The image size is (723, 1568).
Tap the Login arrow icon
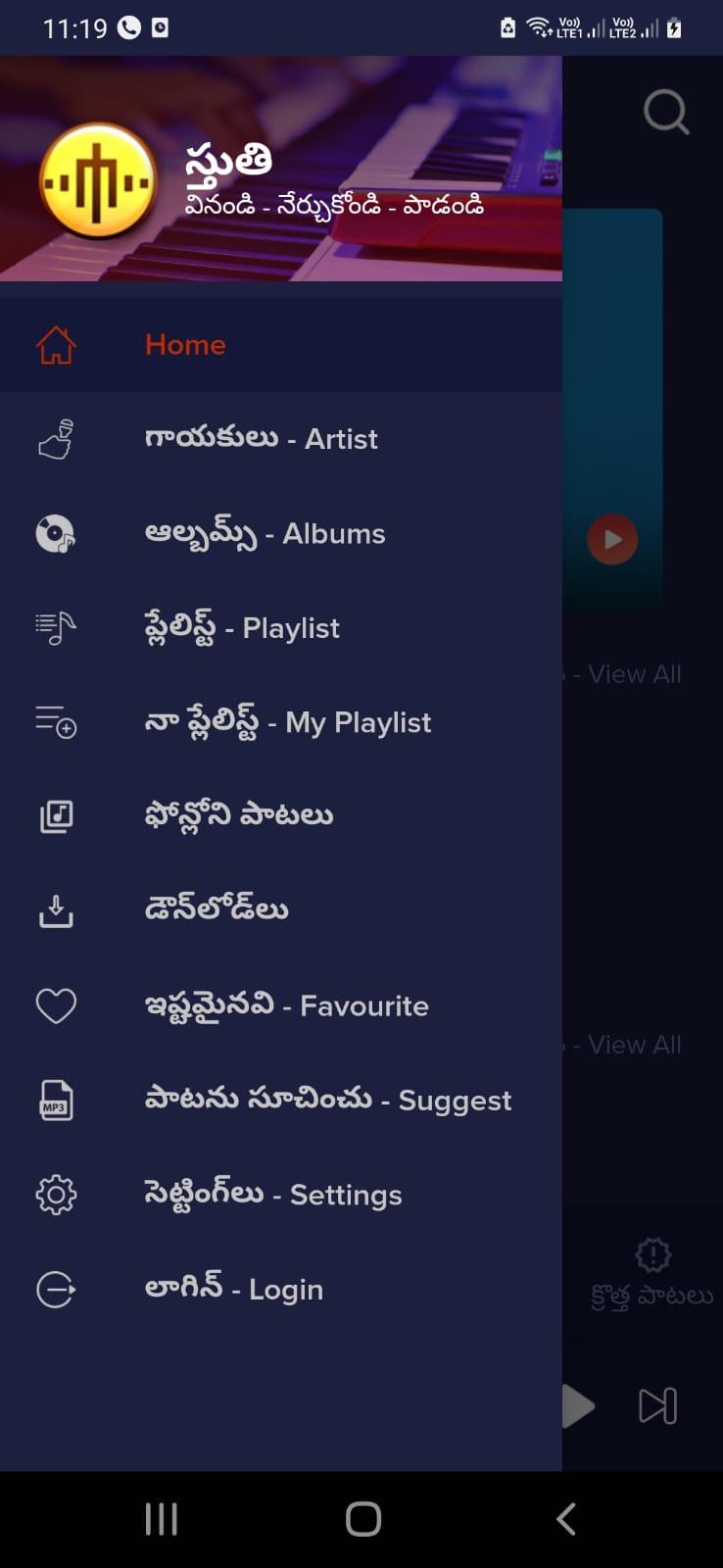(x=56, y=1289)
